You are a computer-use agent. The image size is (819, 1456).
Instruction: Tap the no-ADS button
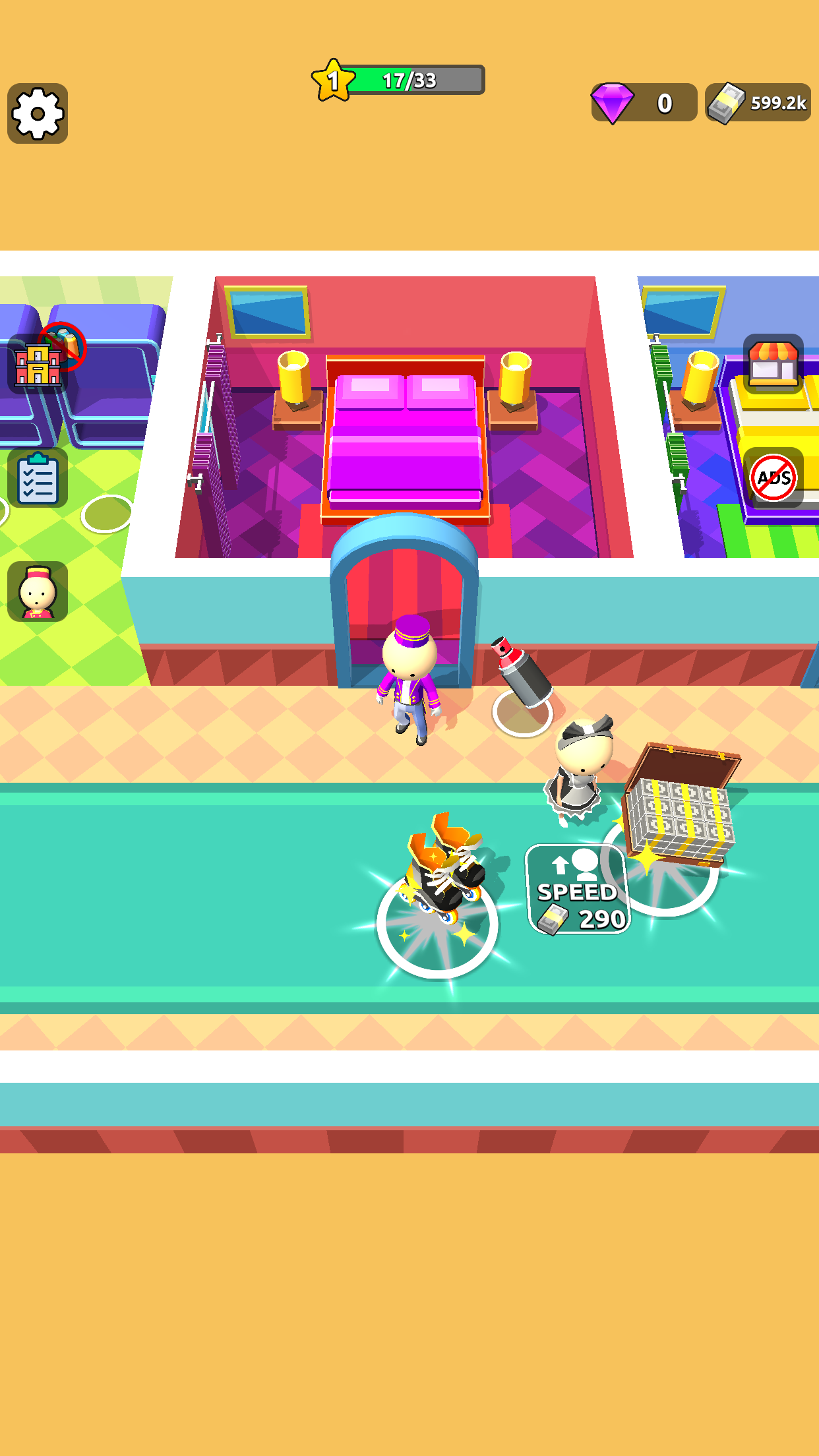point(773,477)
